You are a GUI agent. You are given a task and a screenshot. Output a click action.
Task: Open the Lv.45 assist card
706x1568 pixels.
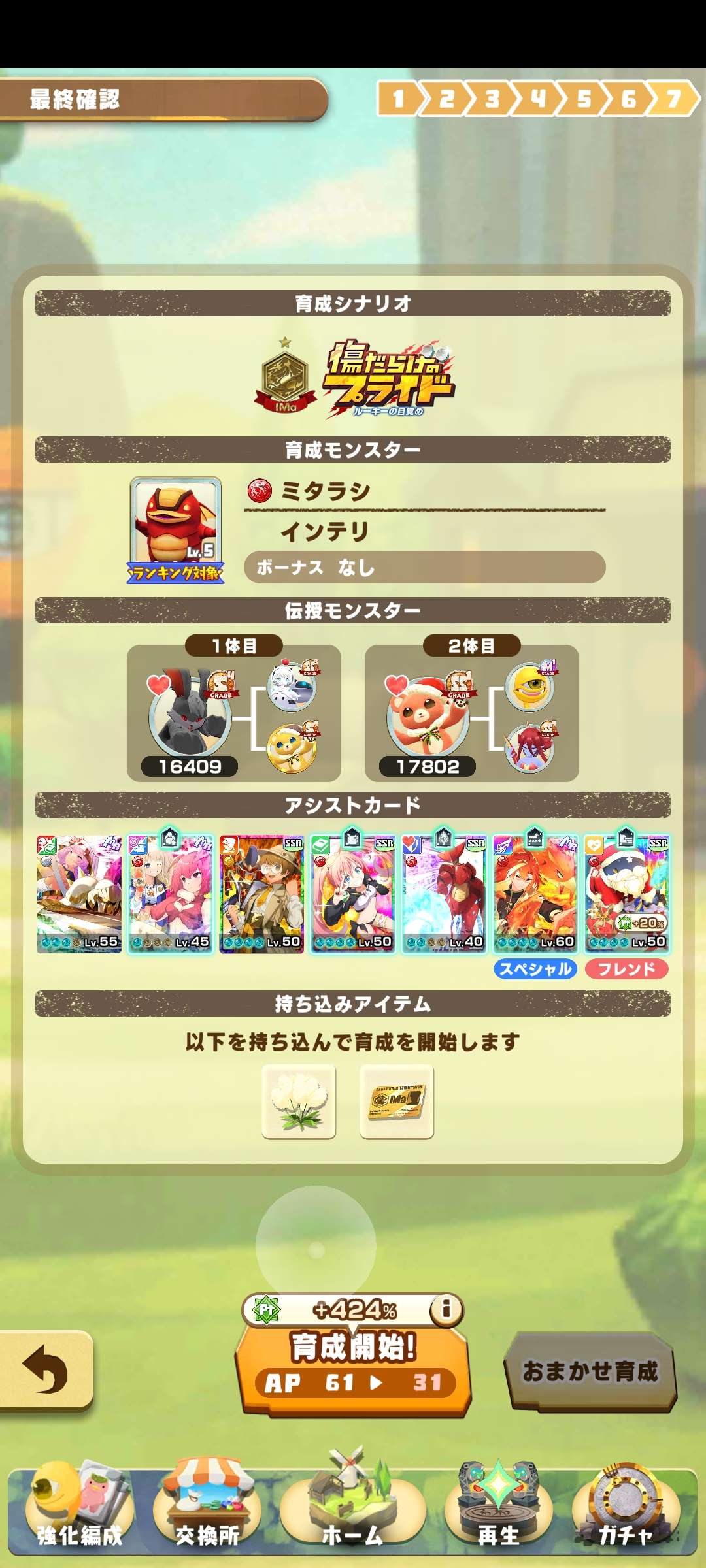pos(170,893)
